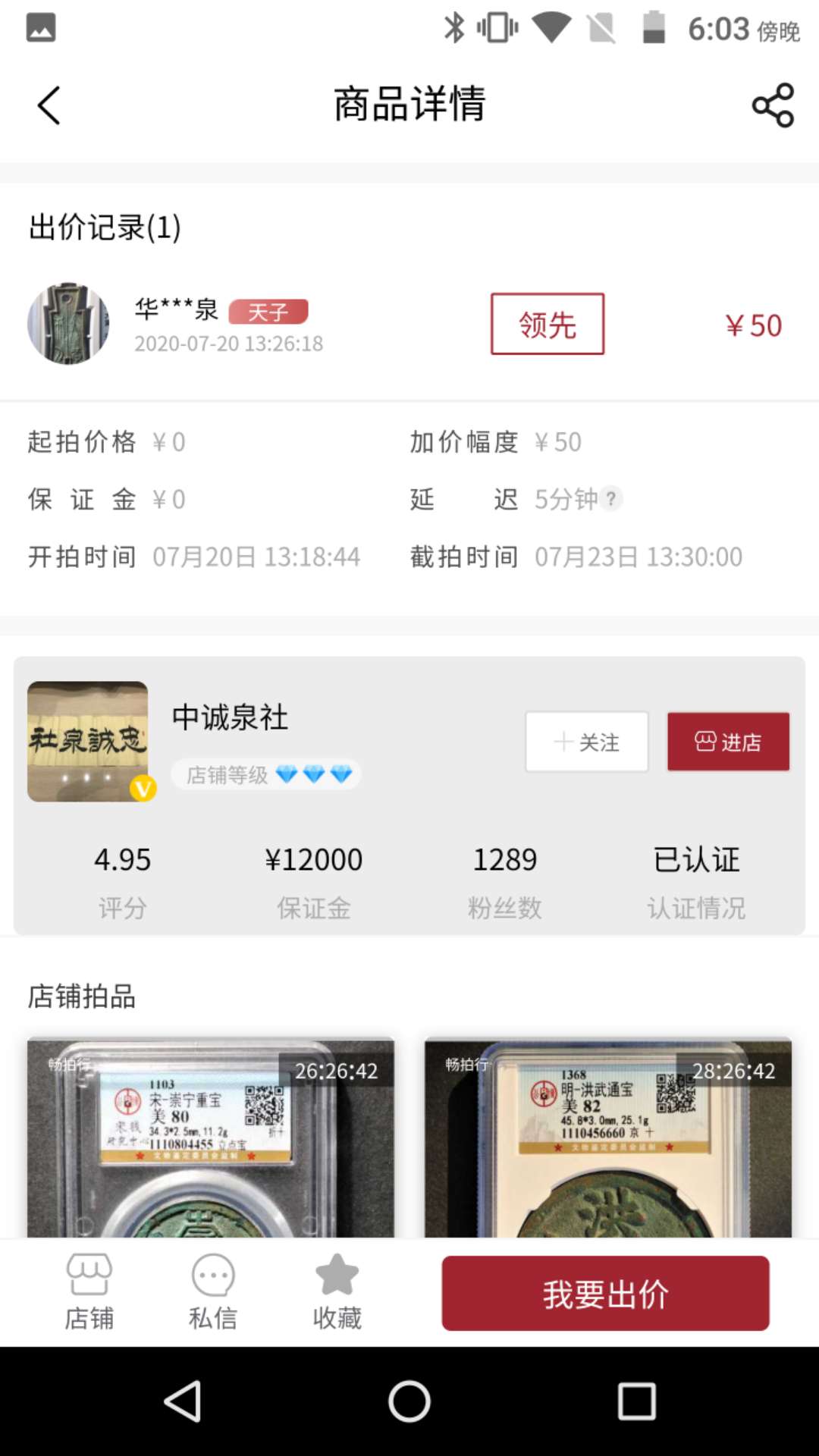
Task: Open the 中诚泉社 shop avatar
Action: pyautogui.click(x=88, y=742)
